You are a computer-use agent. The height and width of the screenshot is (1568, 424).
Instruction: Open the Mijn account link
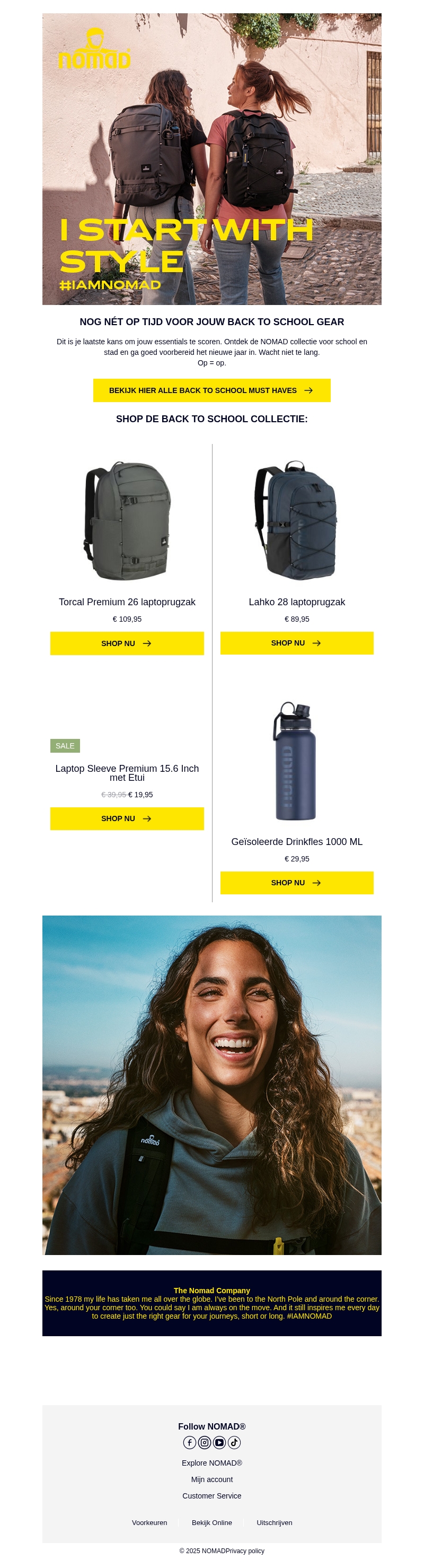[x=211, y=1479]
